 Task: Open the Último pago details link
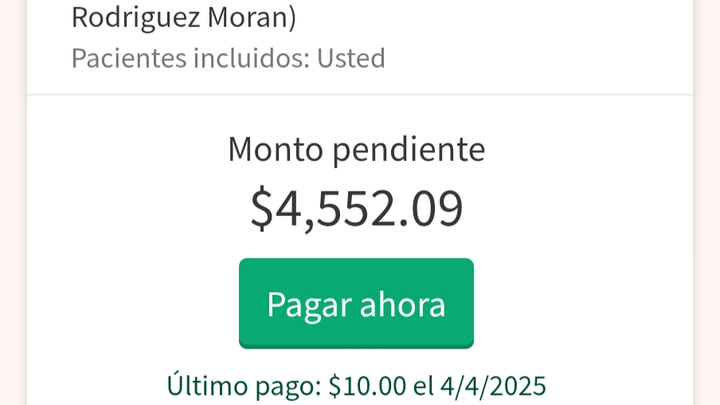(x=356, y=385)
